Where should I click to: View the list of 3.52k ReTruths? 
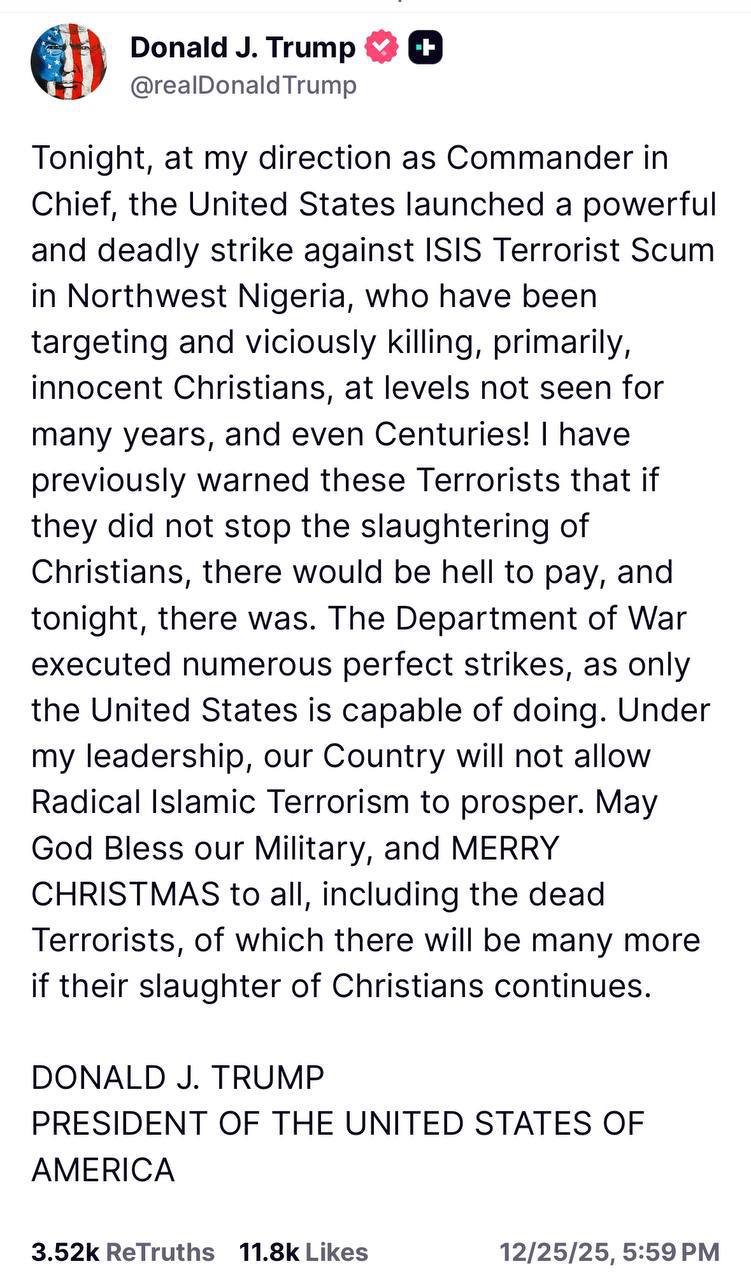coord(123,1251)
